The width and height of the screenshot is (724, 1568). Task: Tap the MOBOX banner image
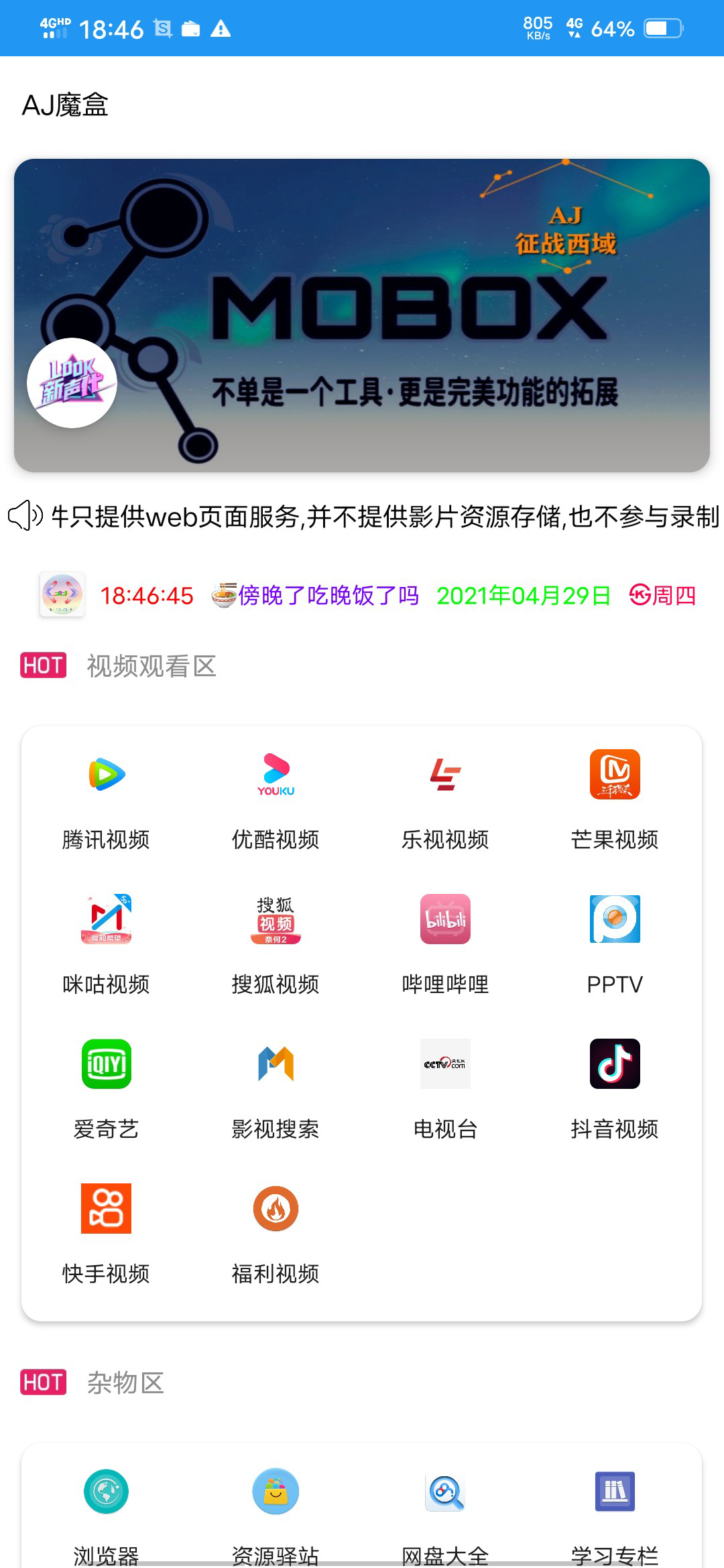(362, 316)
